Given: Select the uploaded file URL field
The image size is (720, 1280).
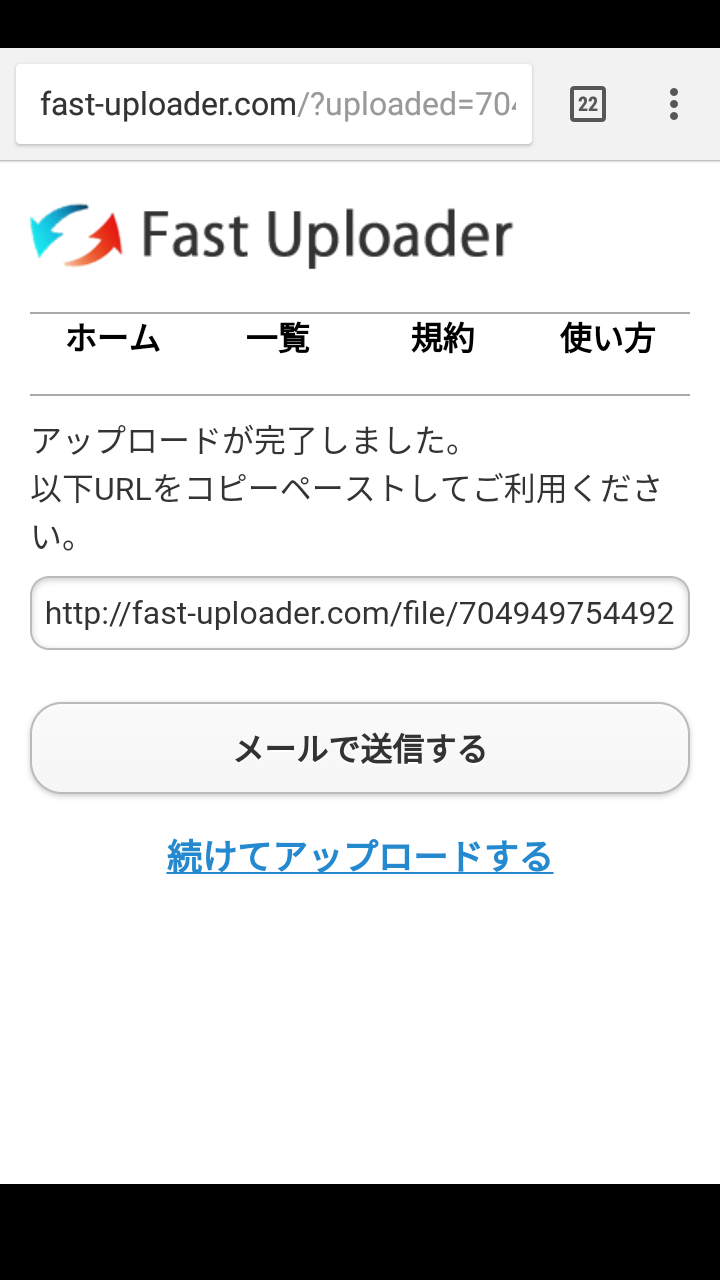Looking at the screenshot, I should tap(360, 613).
